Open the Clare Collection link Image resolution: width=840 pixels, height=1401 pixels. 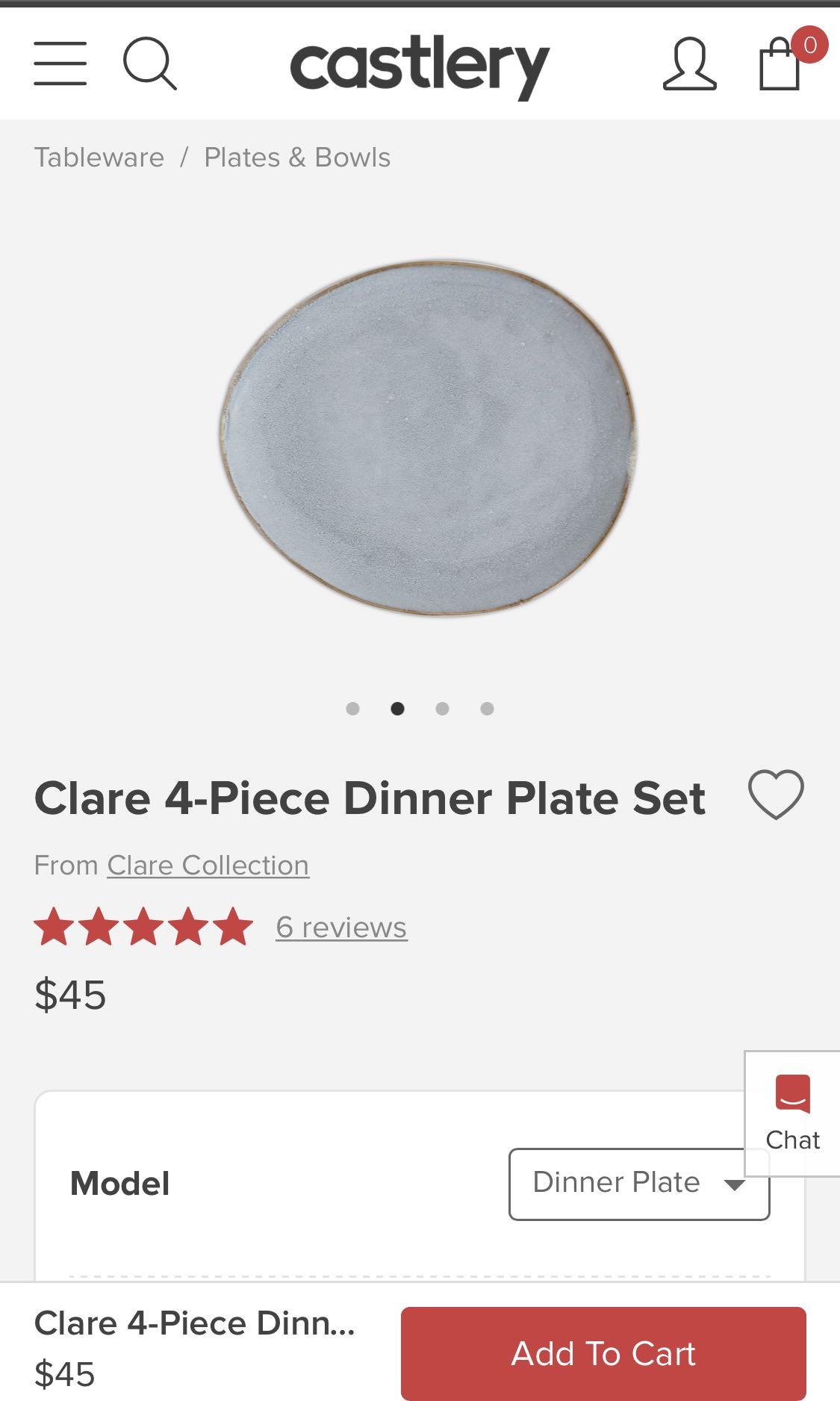point(208,865)
